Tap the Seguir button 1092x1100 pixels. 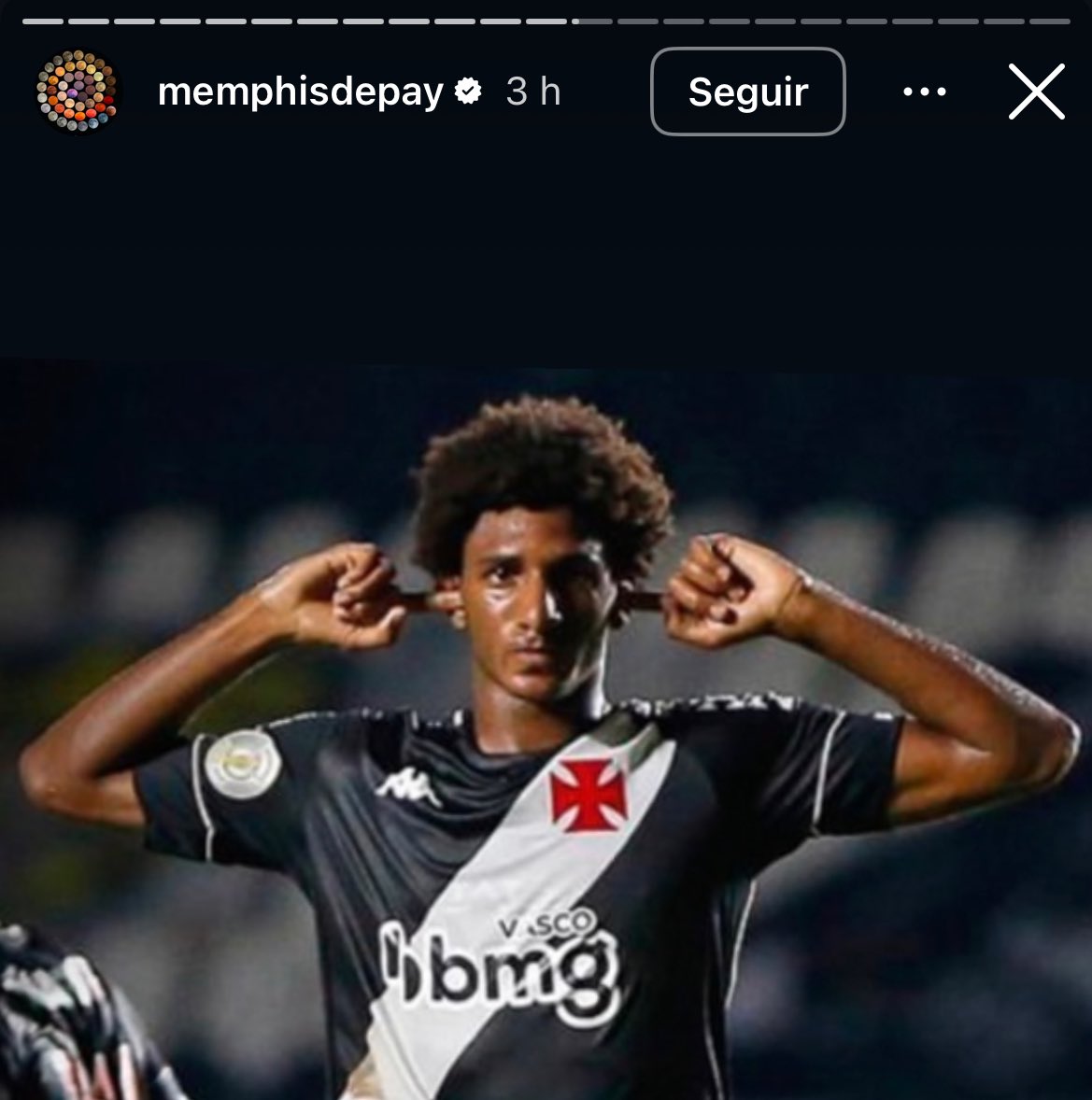coord(747,92)
